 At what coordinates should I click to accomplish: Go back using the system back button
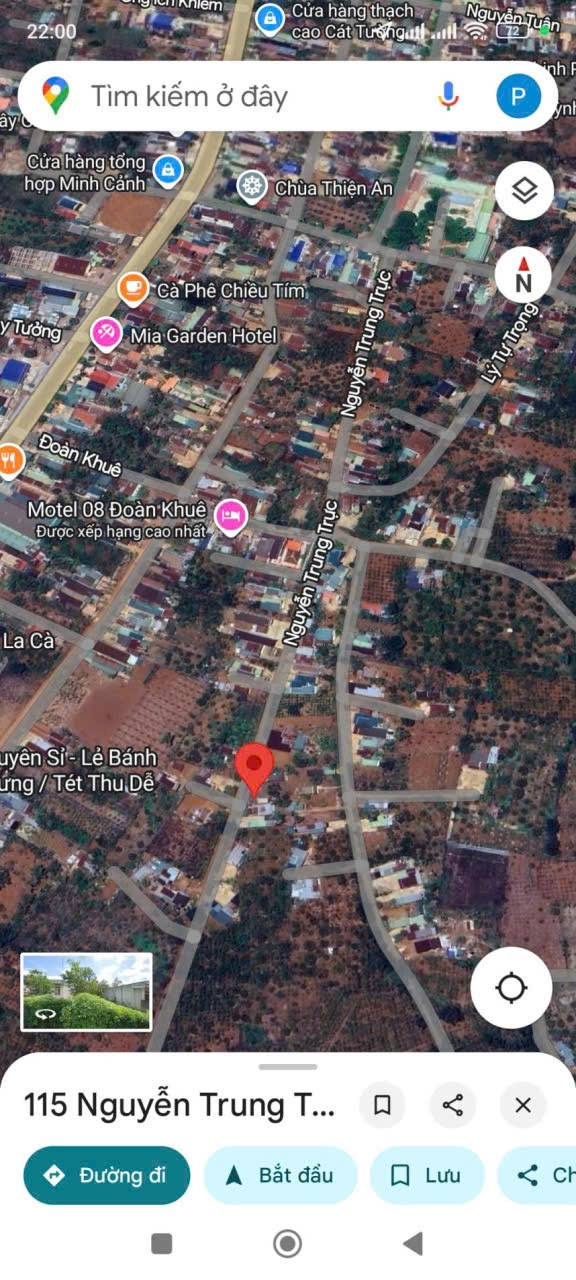click(412, 1243)
